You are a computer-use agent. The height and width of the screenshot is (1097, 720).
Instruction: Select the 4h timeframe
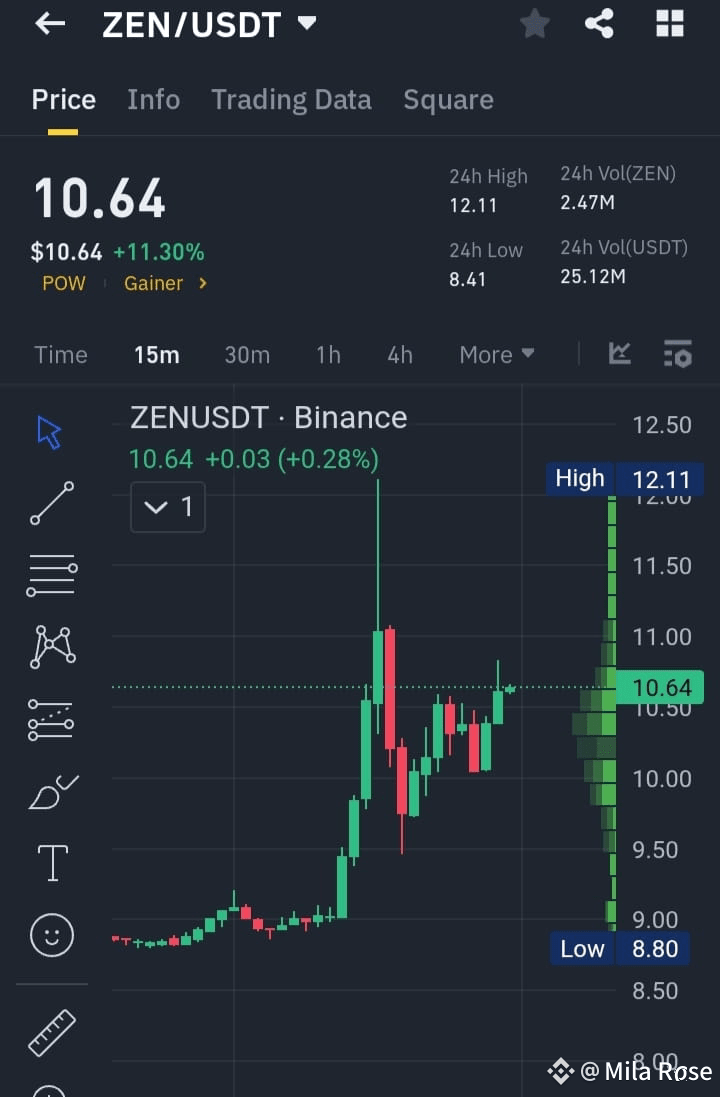pyautogui.click(x=399, y=353)
